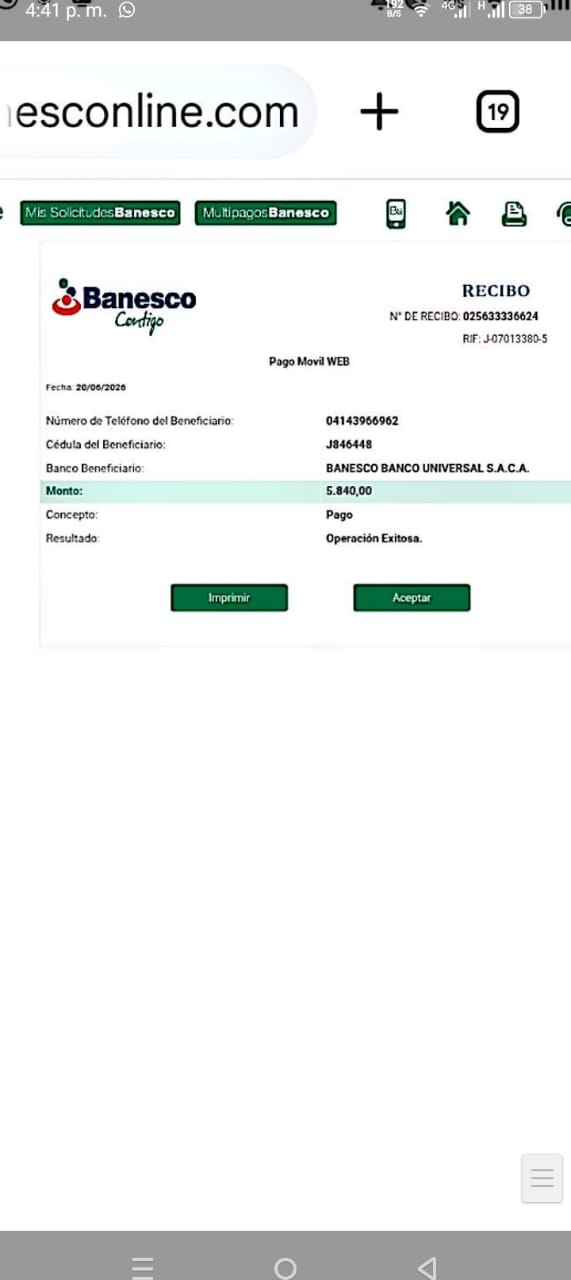571x1280 pixels.
Task: Print the receipt with Imprimir
Action: pyautogui.click(x=229, y=598)
